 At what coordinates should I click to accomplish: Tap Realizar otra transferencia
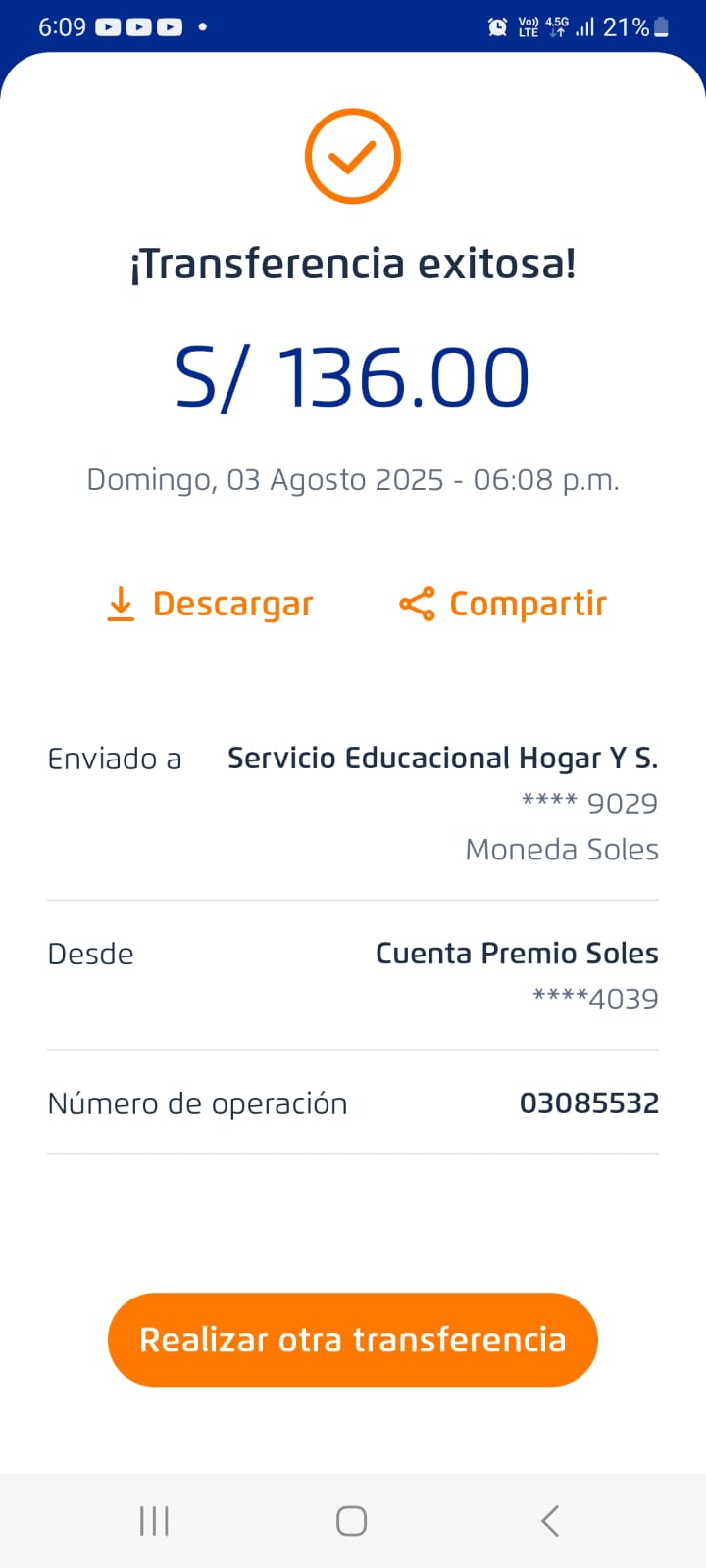tap(353, 1340)
